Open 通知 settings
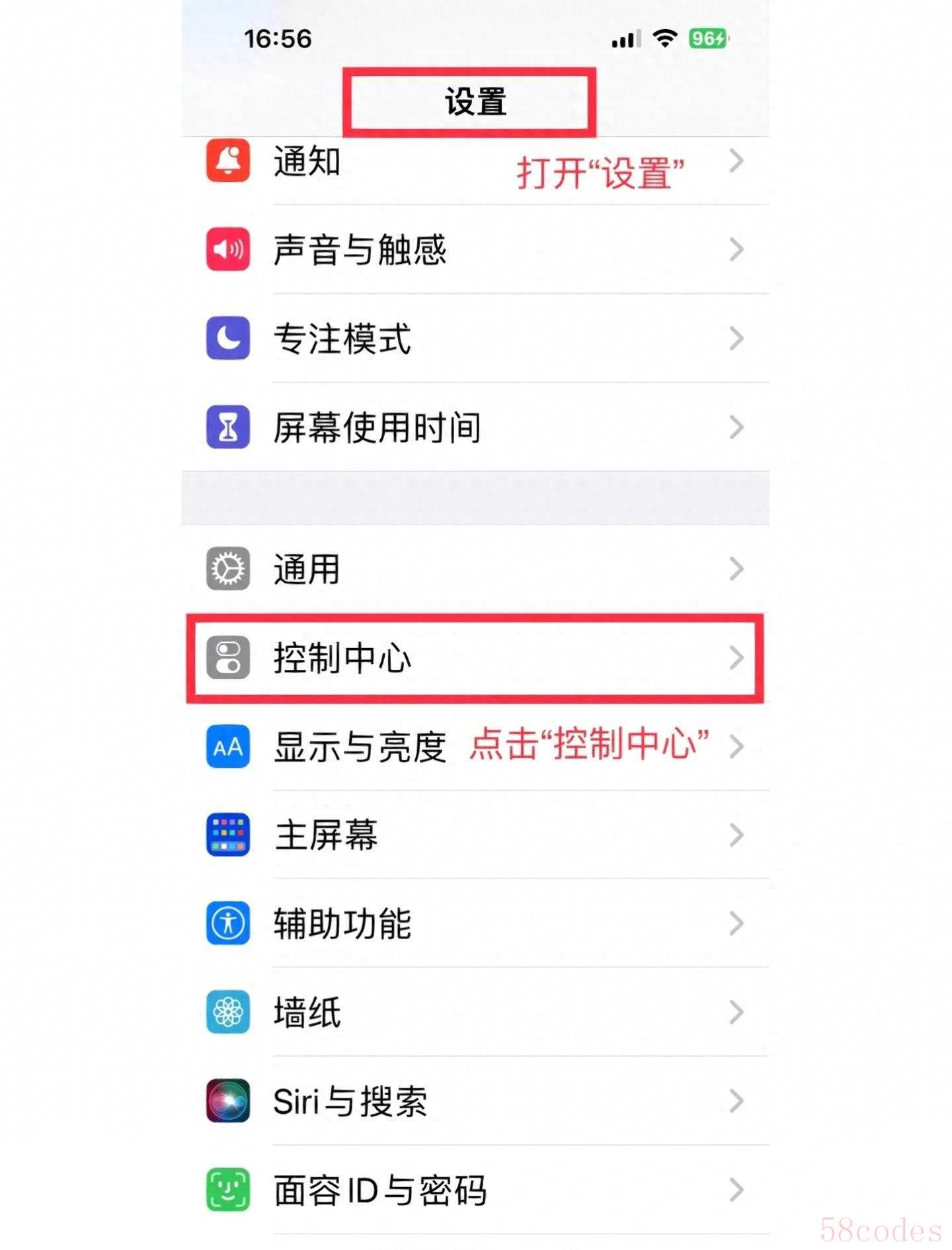The image size is (952, 1250). pos(307,162)
